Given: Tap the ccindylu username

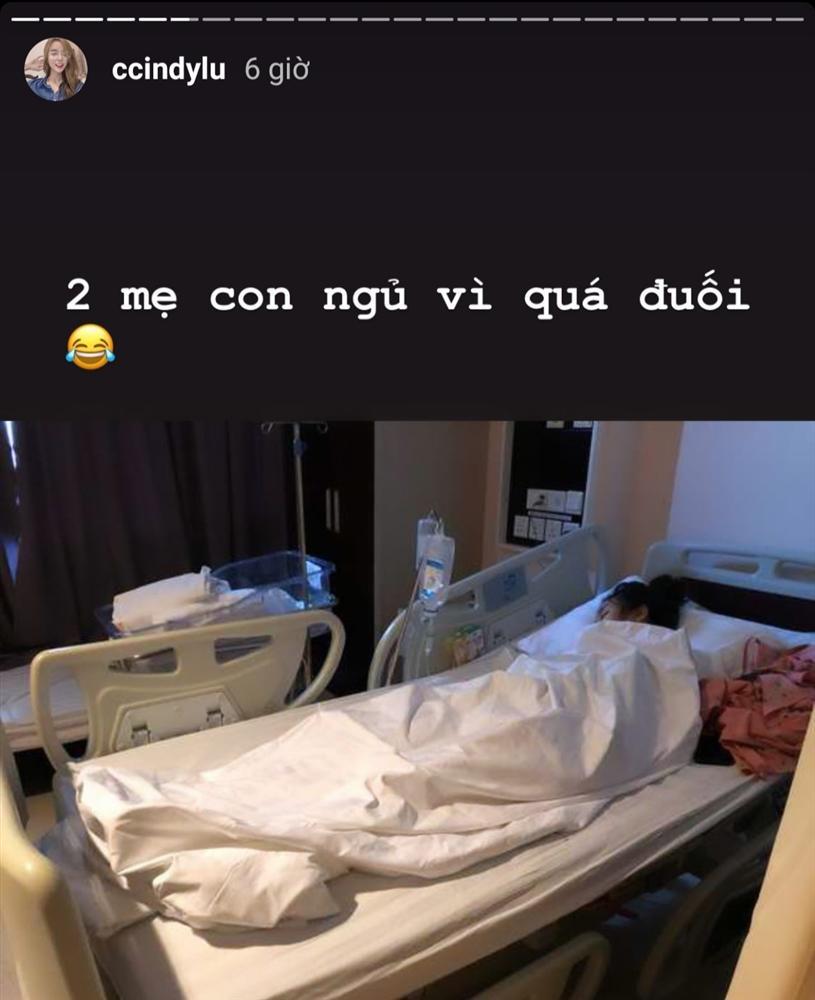Looking at the screenshot, I should 168,71.
